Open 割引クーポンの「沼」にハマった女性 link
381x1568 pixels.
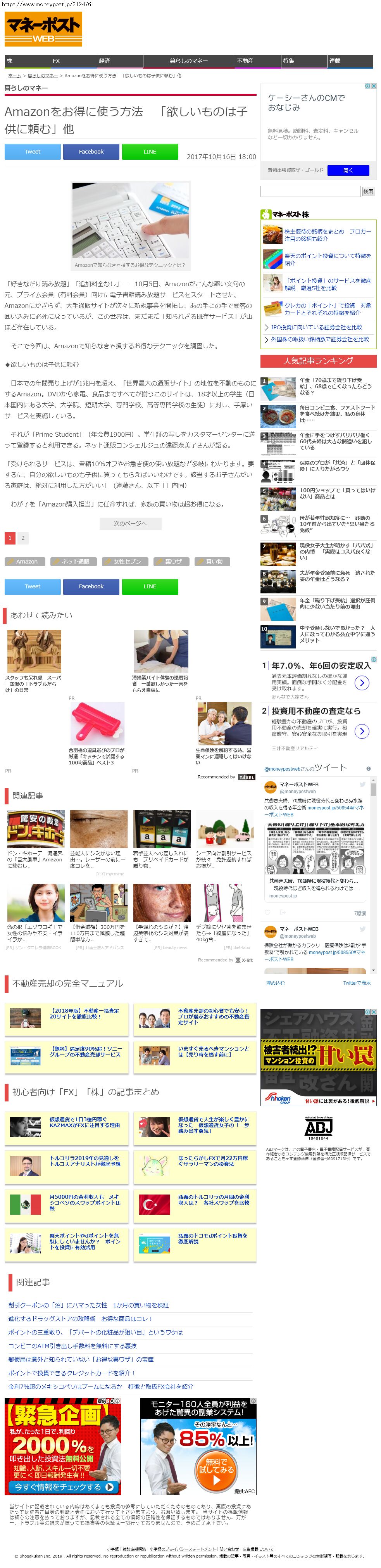[88, 1305]
